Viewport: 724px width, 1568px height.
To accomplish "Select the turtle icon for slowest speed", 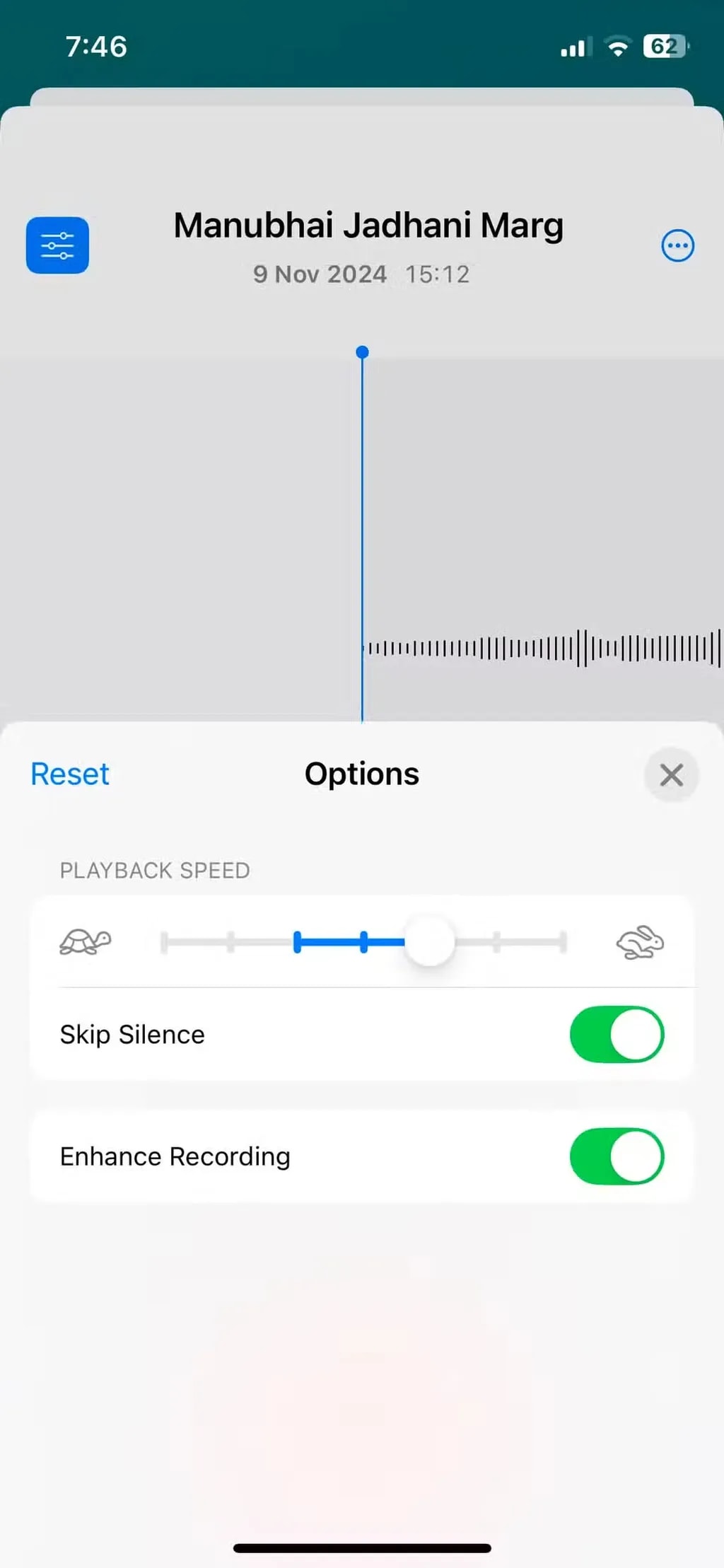I will [86, 941].
